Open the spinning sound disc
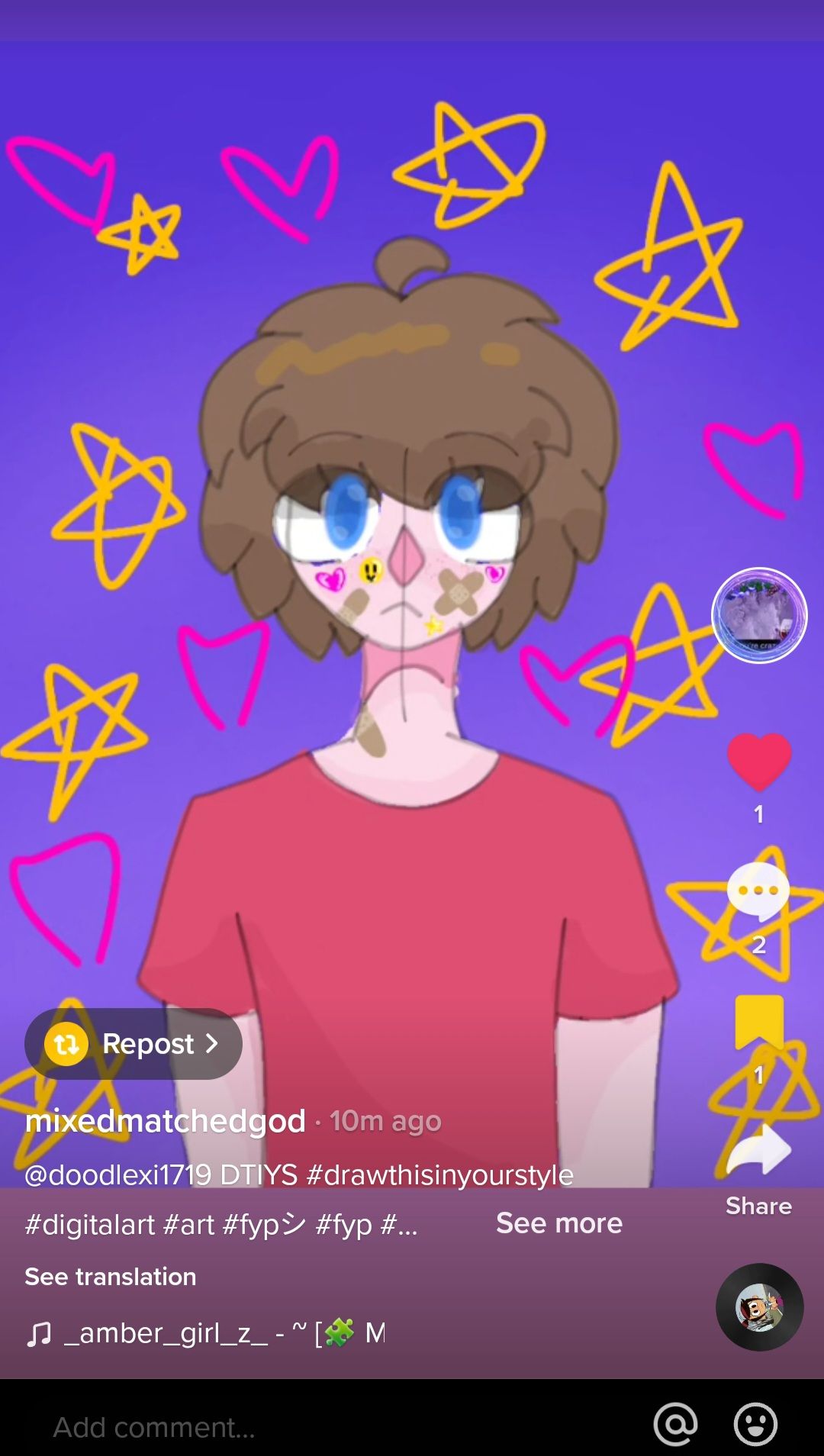Image resolution: width=824 pixels, height=1456 pixels. (x=759, y=1307)
